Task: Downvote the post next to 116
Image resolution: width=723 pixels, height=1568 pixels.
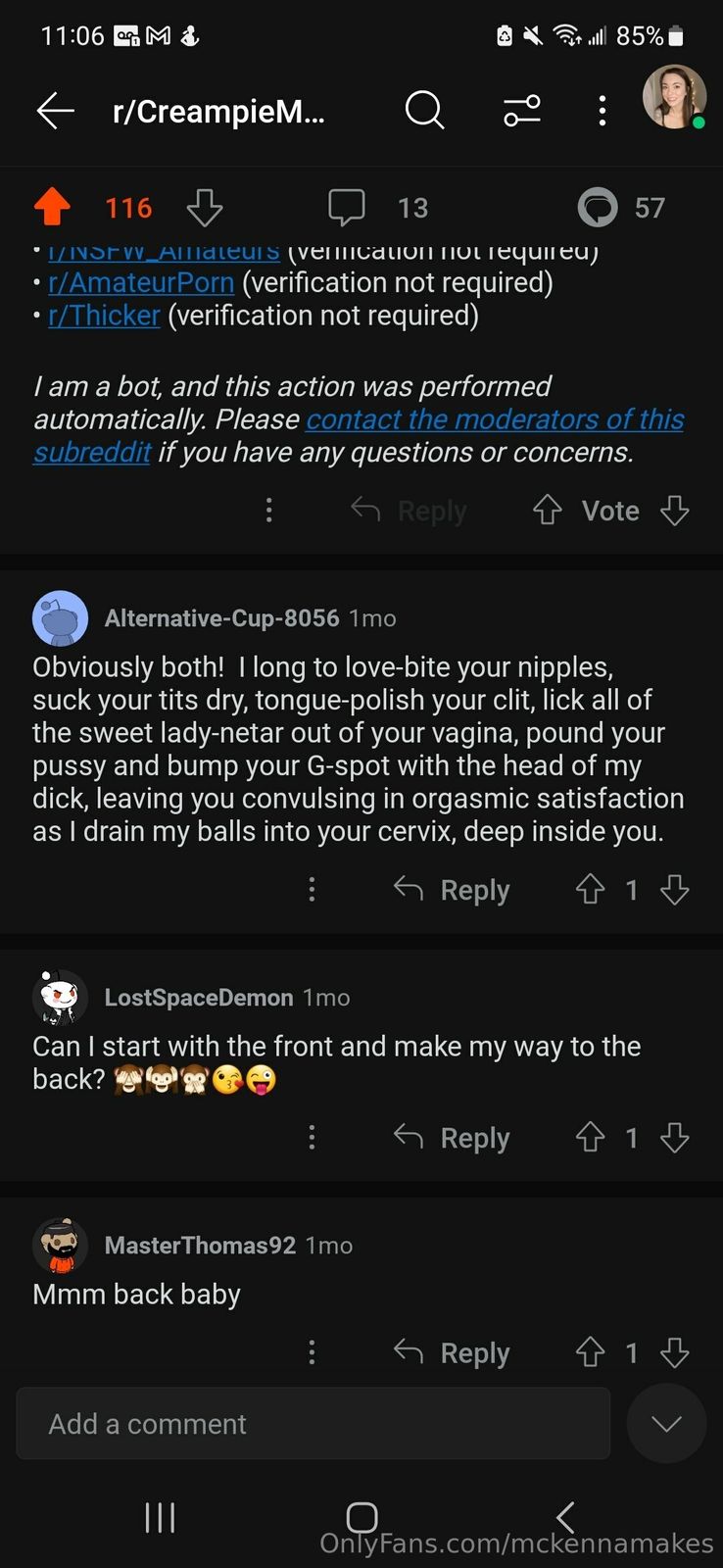Action: (x=204, y=208)
